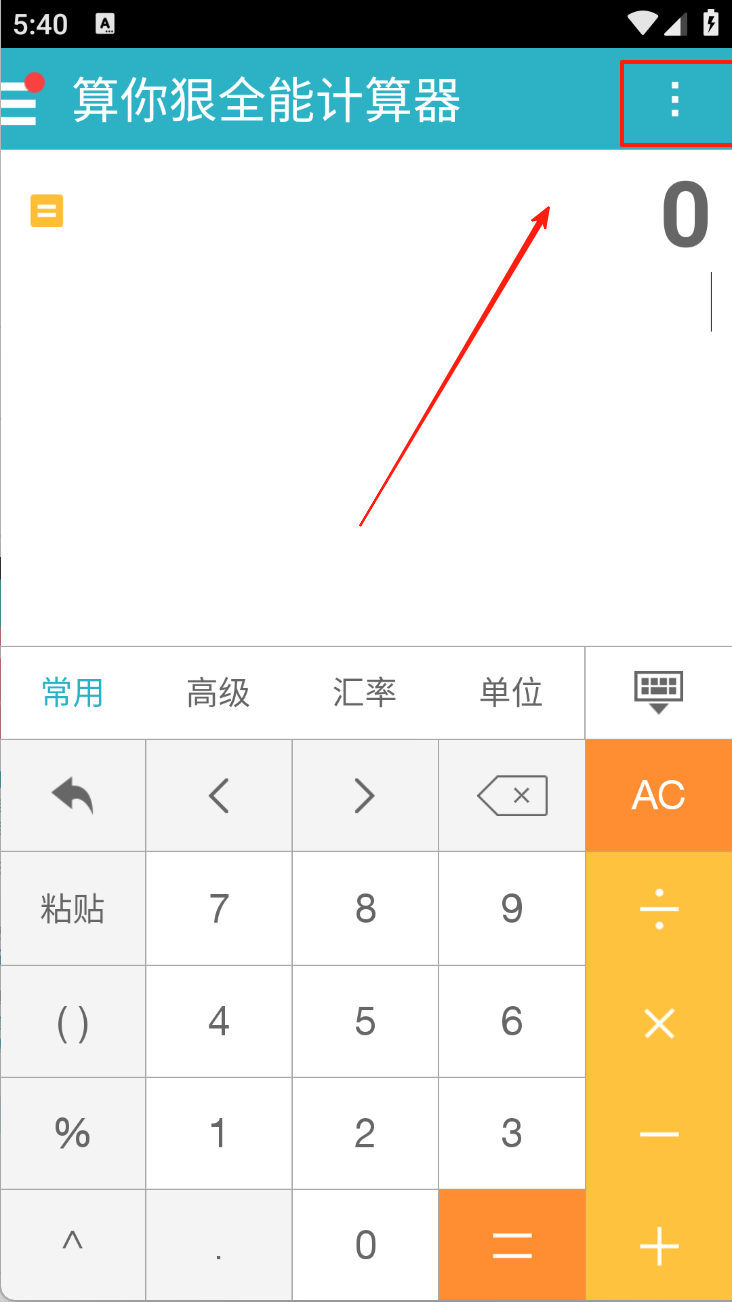Select the 常用 tab
The width and height of the screenshot is (732, 1302).
point(73,692)
